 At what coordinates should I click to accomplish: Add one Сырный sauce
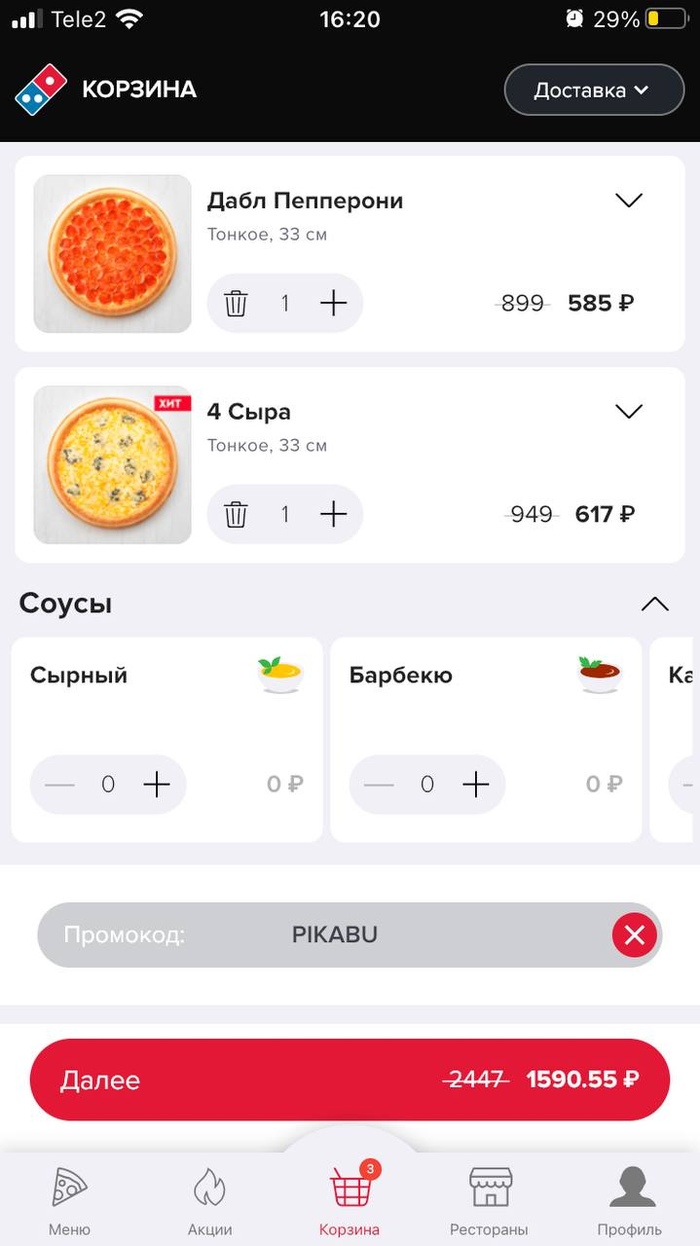click(157, 785)
